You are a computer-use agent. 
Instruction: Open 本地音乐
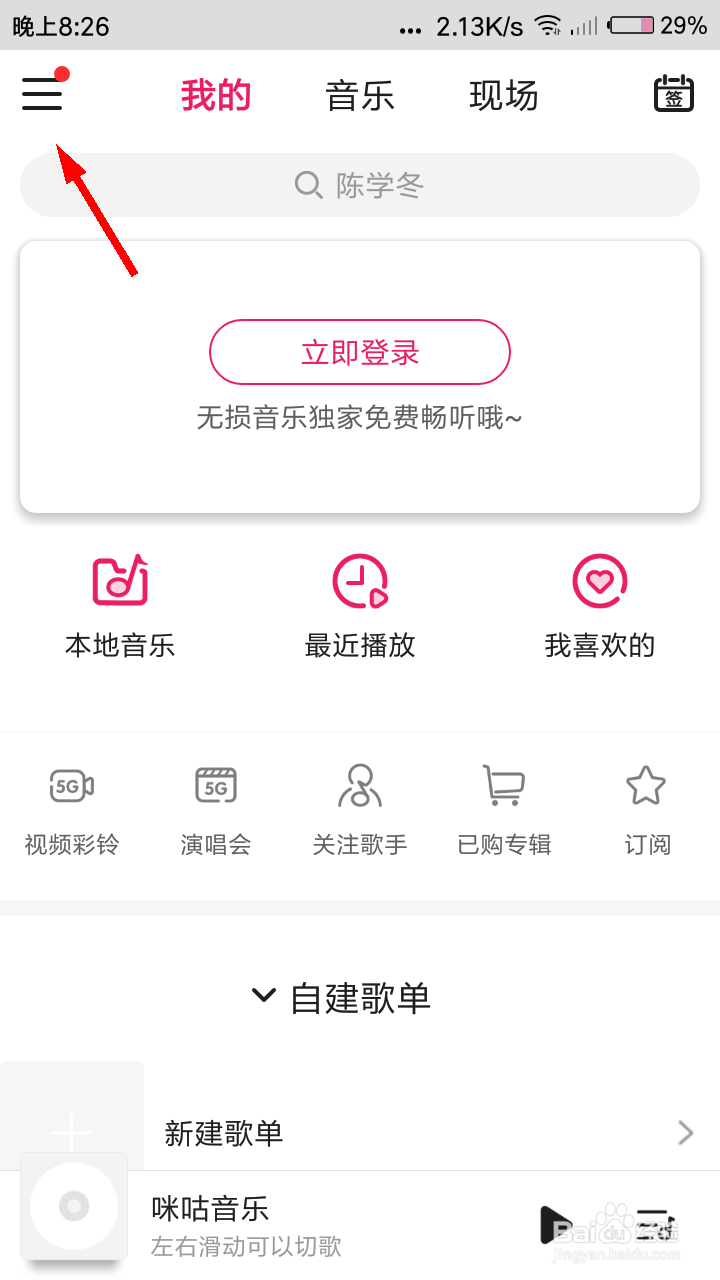[120, 606]
